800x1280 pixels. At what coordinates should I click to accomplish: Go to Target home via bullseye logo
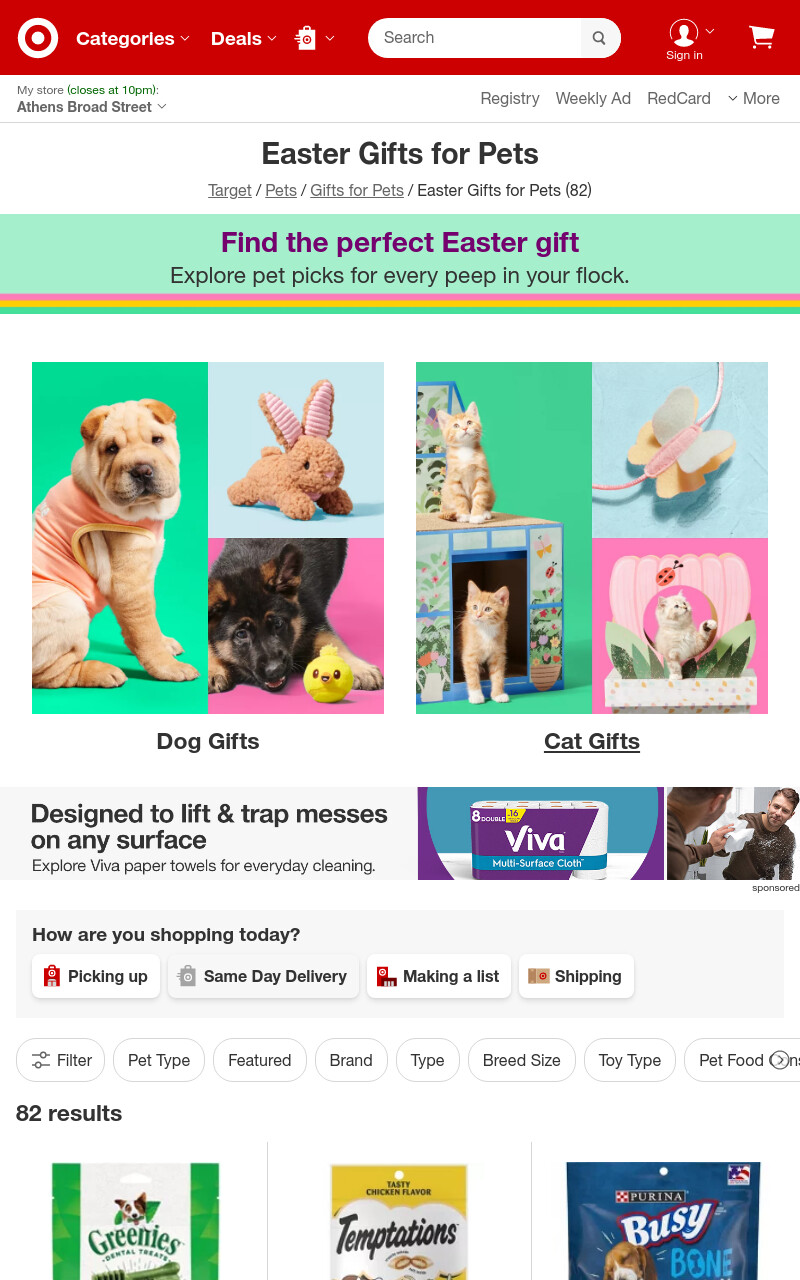(38, 38)
